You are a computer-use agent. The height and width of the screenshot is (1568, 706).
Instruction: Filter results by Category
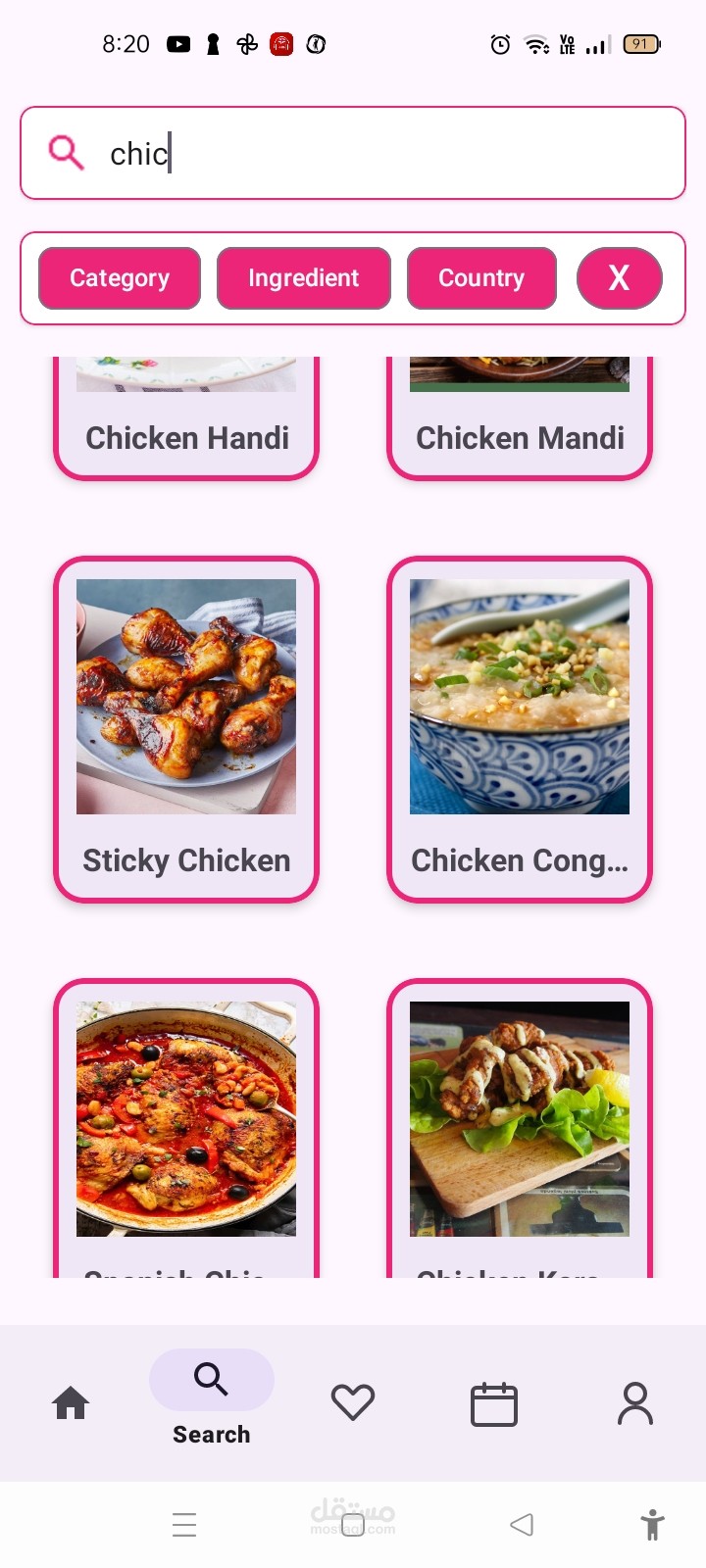click(x=120, y=278)
